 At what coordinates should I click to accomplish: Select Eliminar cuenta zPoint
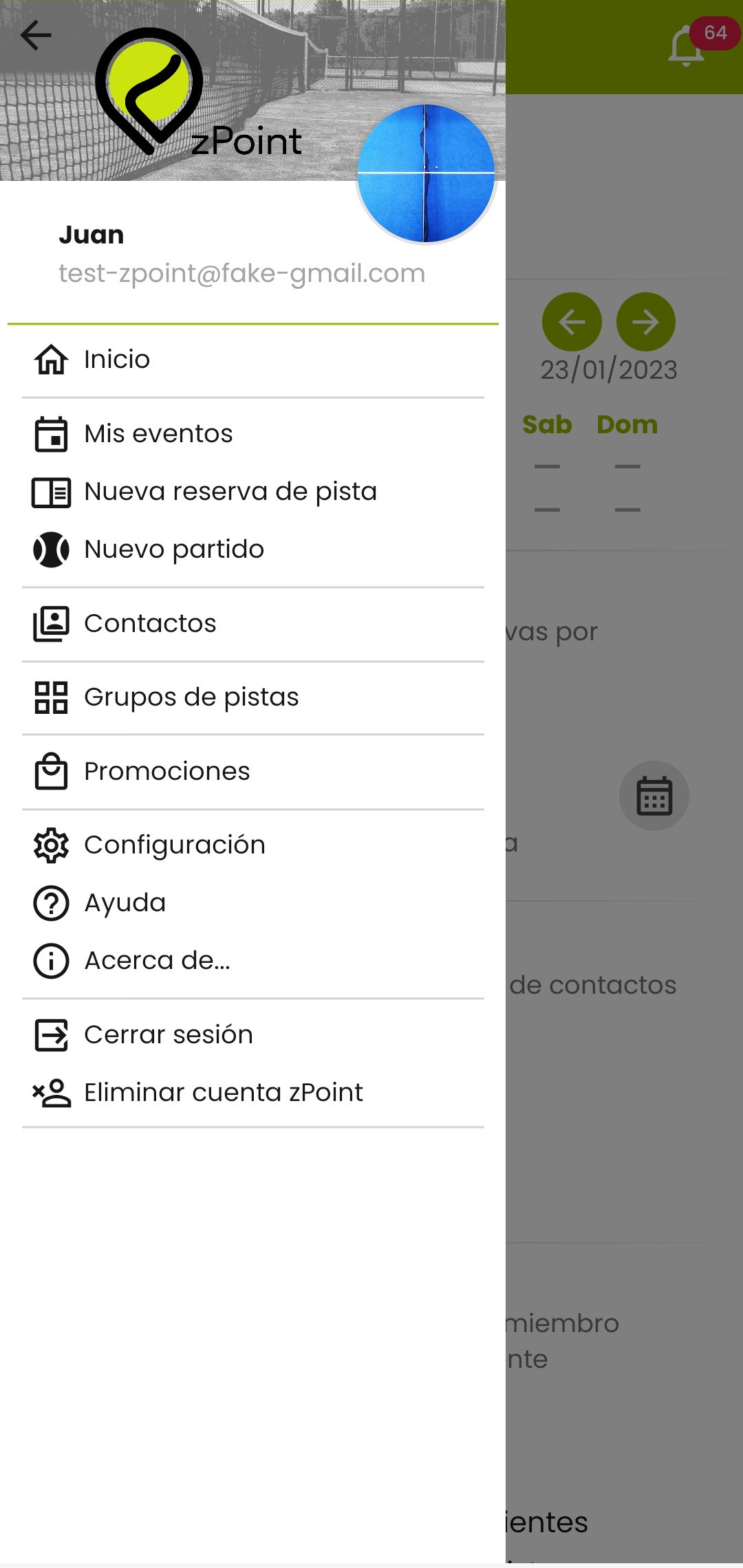click(223, 1093)
